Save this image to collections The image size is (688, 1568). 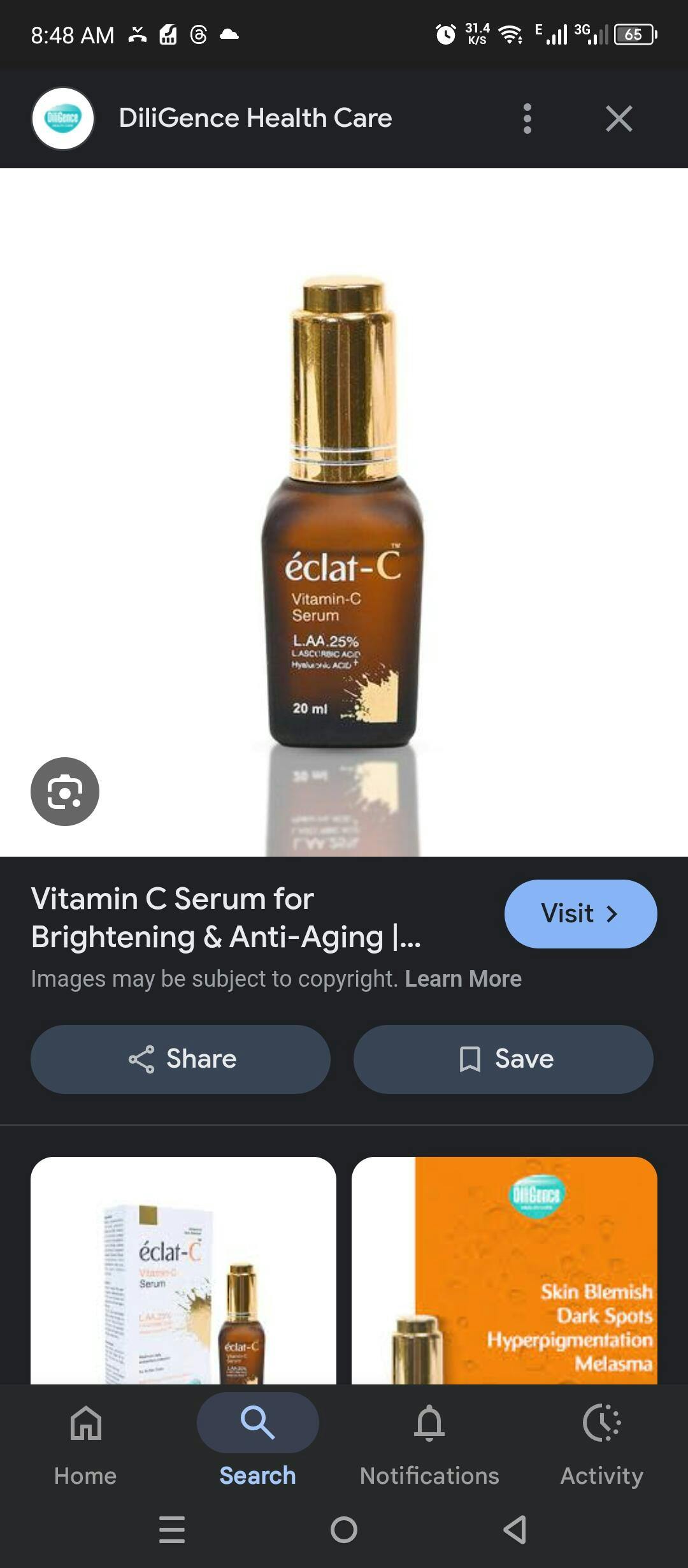(x=503, y=1059)
